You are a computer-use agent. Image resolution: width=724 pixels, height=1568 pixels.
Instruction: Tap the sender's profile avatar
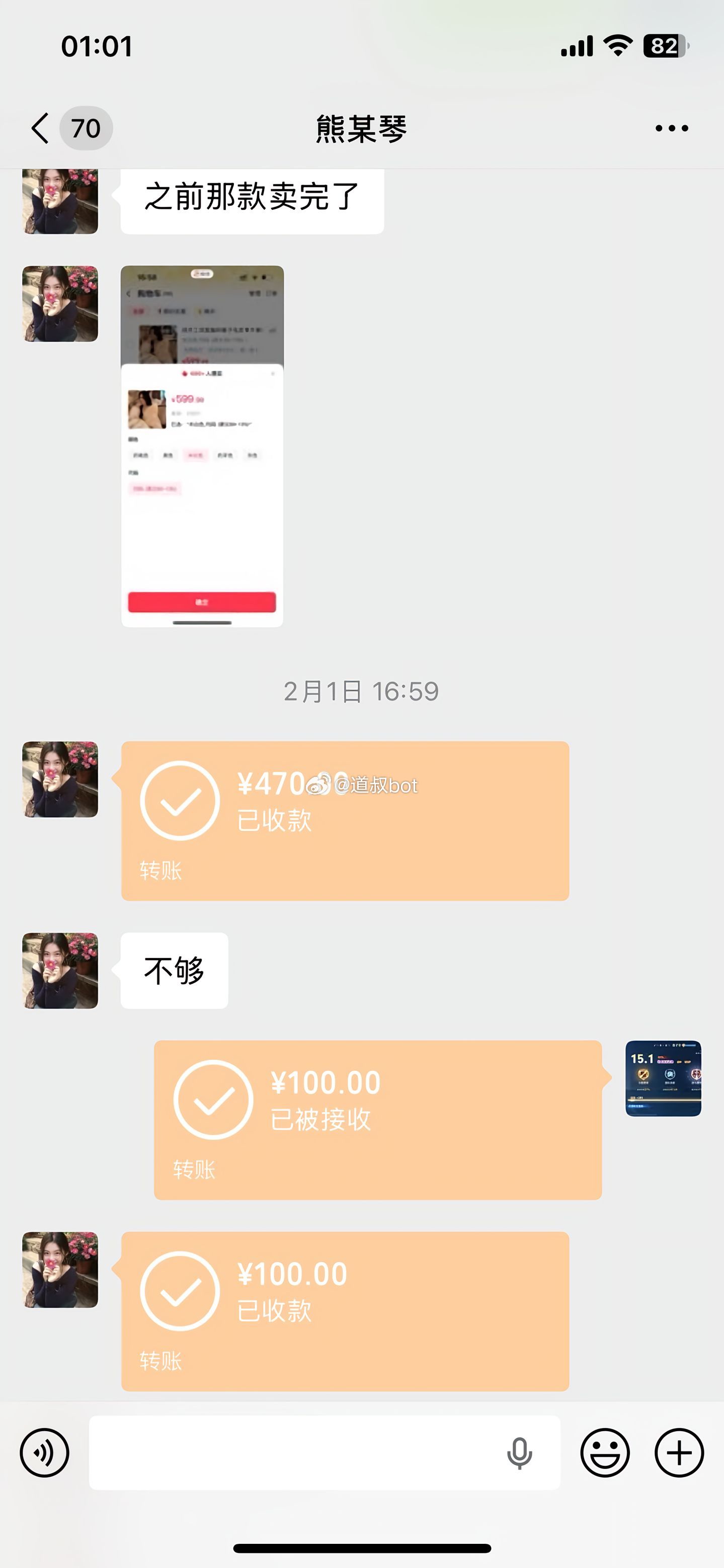(59, 779)
